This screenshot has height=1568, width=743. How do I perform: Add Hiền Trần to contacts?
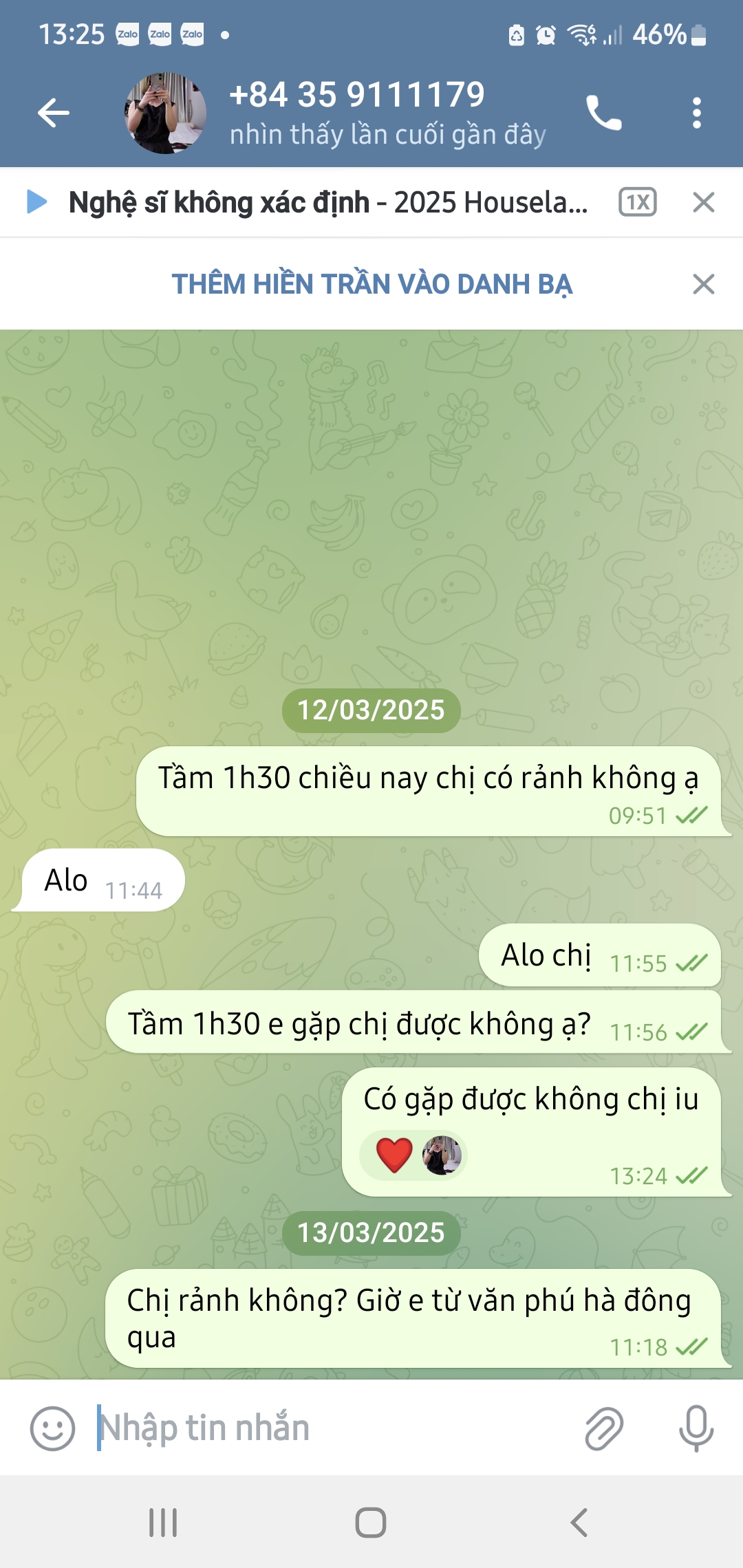tap(371, 284)
